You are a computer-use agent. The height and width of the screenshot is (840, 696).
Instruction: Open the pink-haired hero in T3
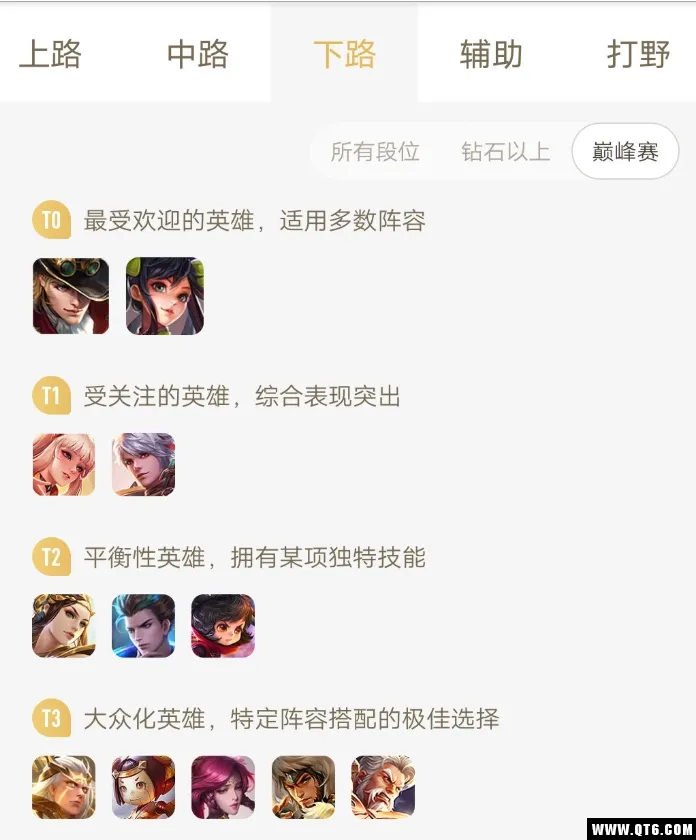click(223, 787)
